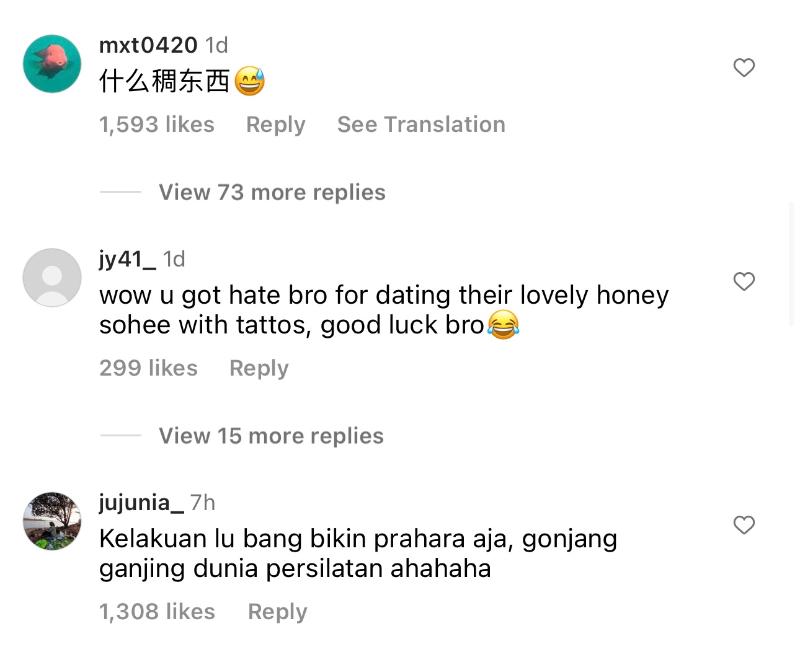See Translation of mxt0420's comment
This screenshot has height=657, width=800.
[x=420, y=125]
